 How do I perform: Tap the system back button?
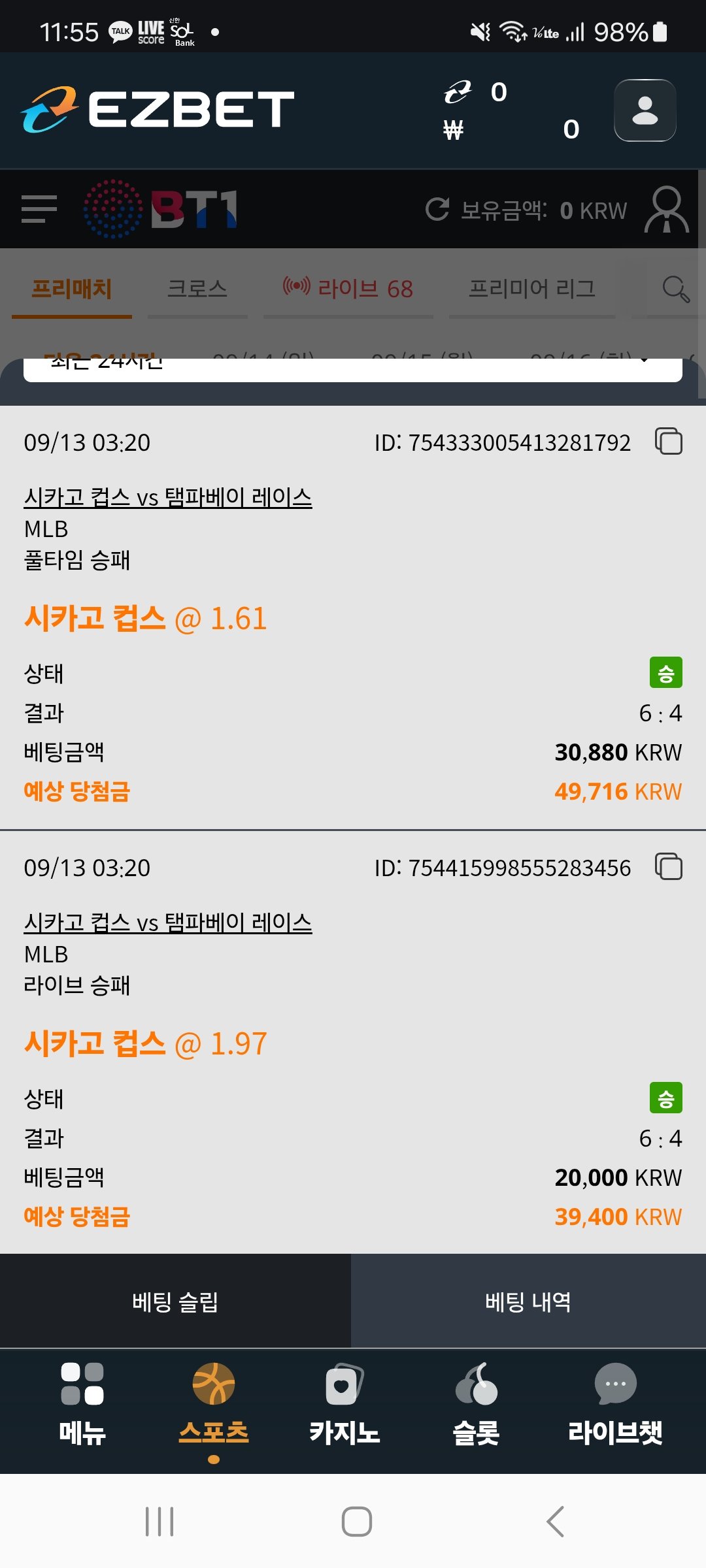[x=555, y=1522]
